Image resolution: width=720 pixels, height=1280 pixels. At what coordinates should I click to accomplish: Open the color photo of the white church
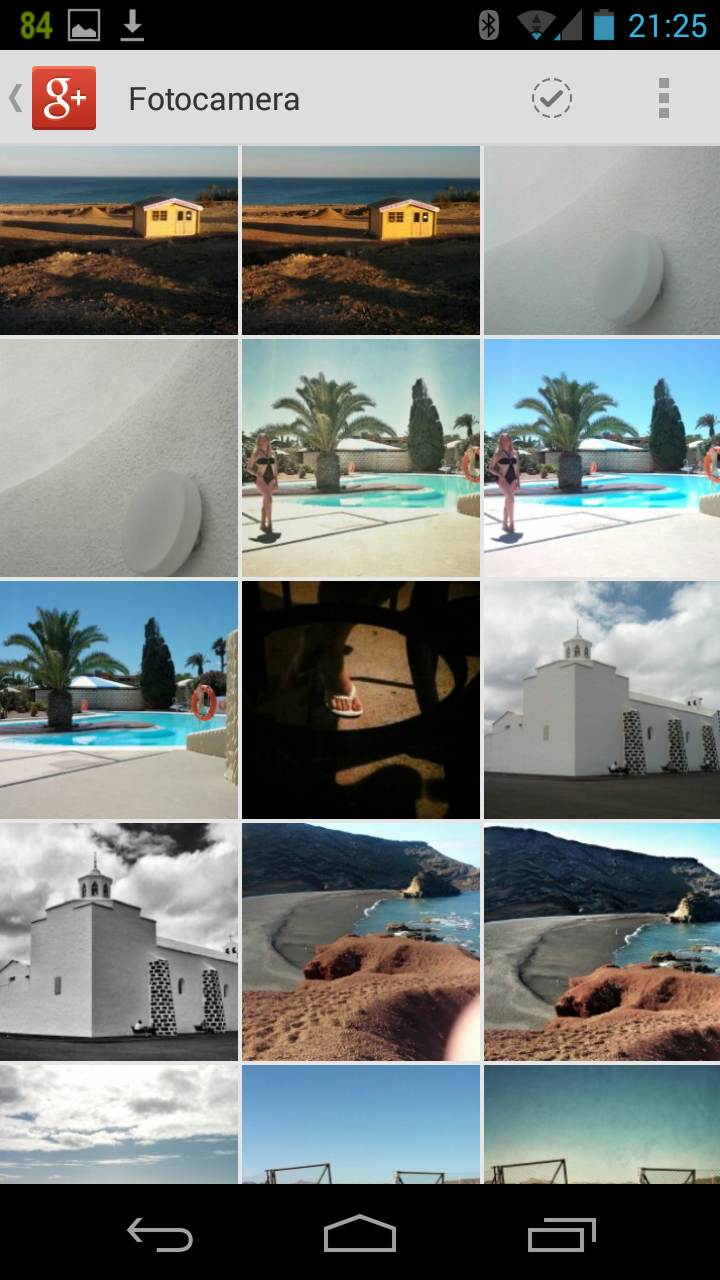601,699
